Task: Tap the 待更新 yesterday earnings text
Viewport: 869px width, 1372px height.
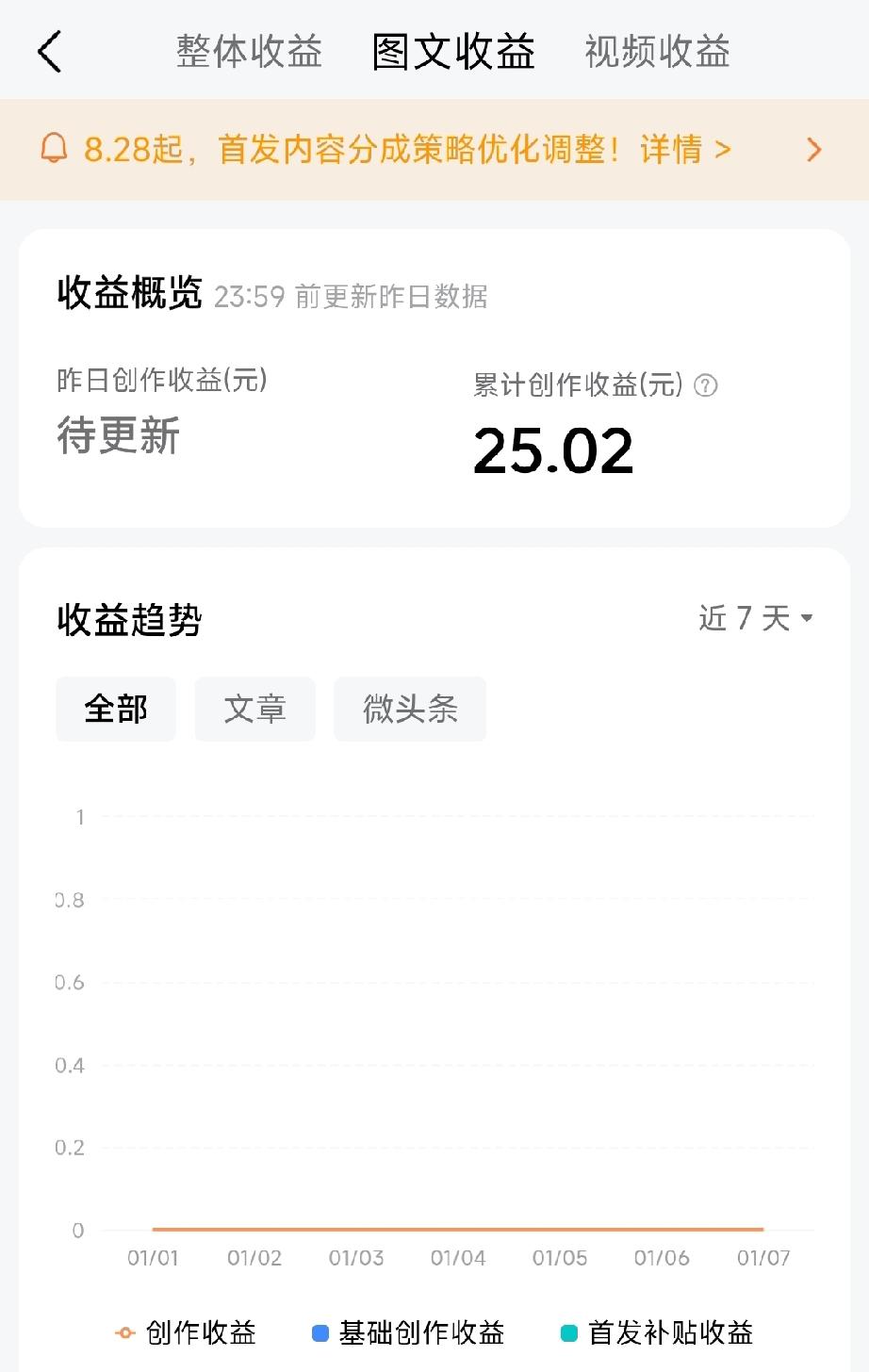Action: tap(117, 437)
